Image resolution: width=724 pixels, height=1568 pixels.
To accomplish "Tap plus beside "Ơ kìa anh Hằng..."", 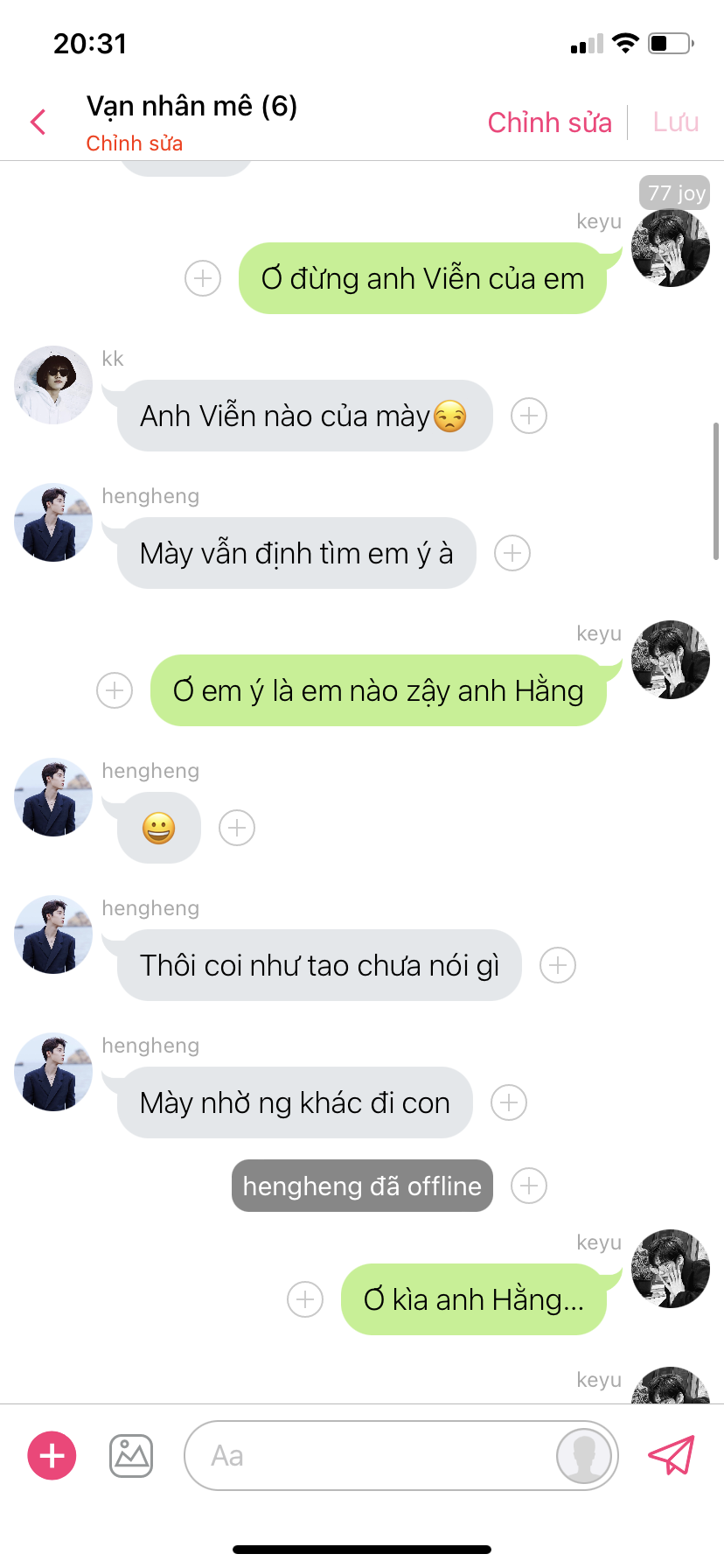I will click(305, 1299).
